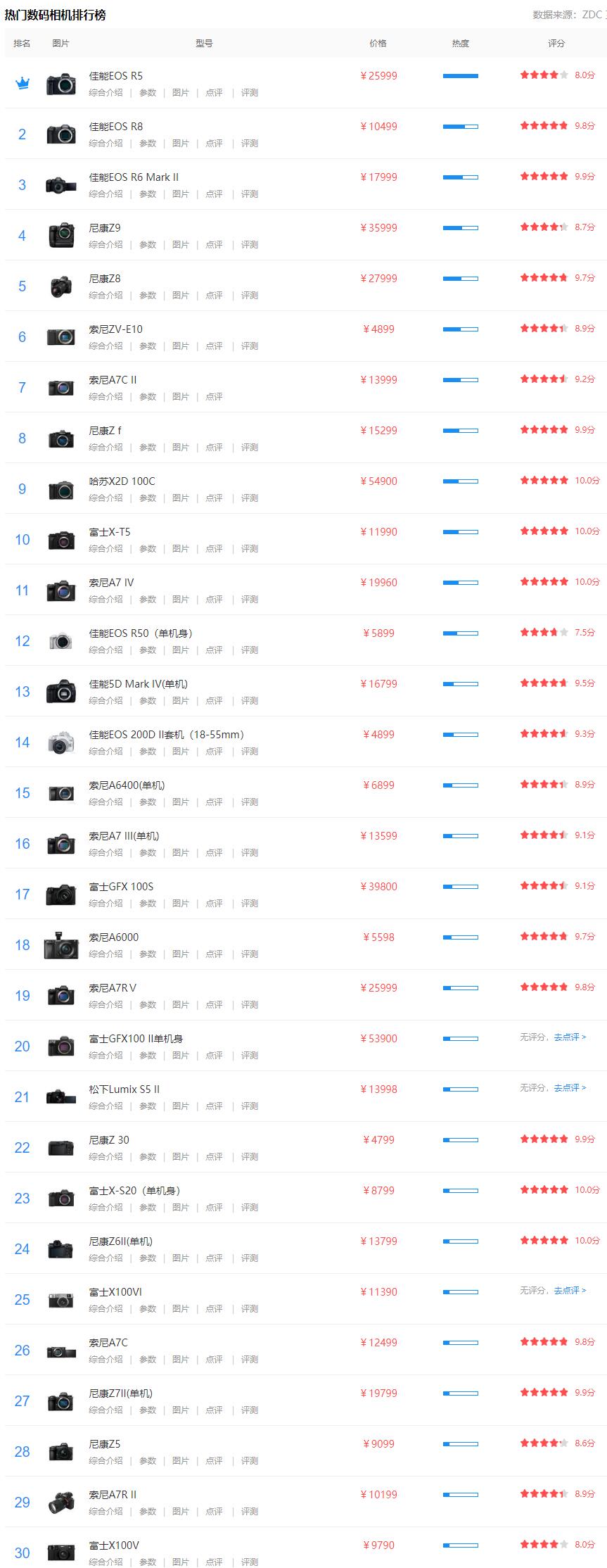View 参数 for 佳能EOS R8

[148, 144]
